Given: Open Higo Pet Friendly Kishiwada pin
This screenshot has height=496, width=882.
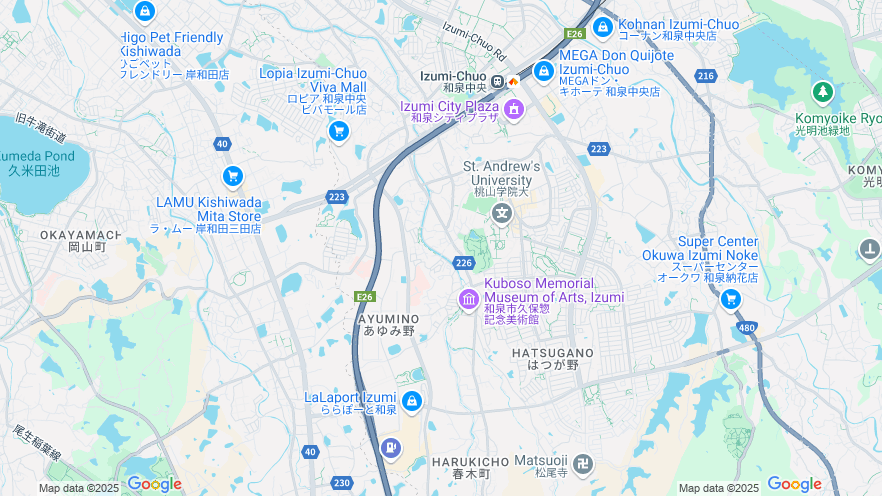Looking at the screenshot, I should [x=145, y=12].
